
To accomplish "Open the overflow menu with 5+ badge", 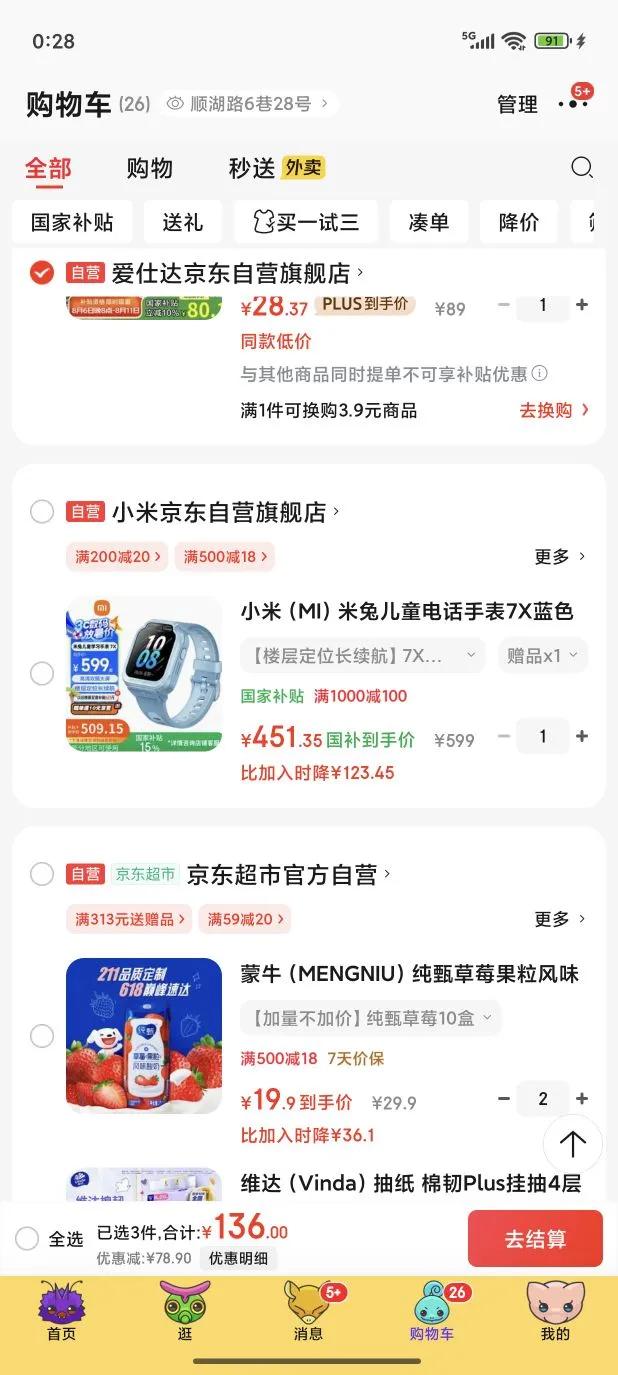I will point(573,104).
